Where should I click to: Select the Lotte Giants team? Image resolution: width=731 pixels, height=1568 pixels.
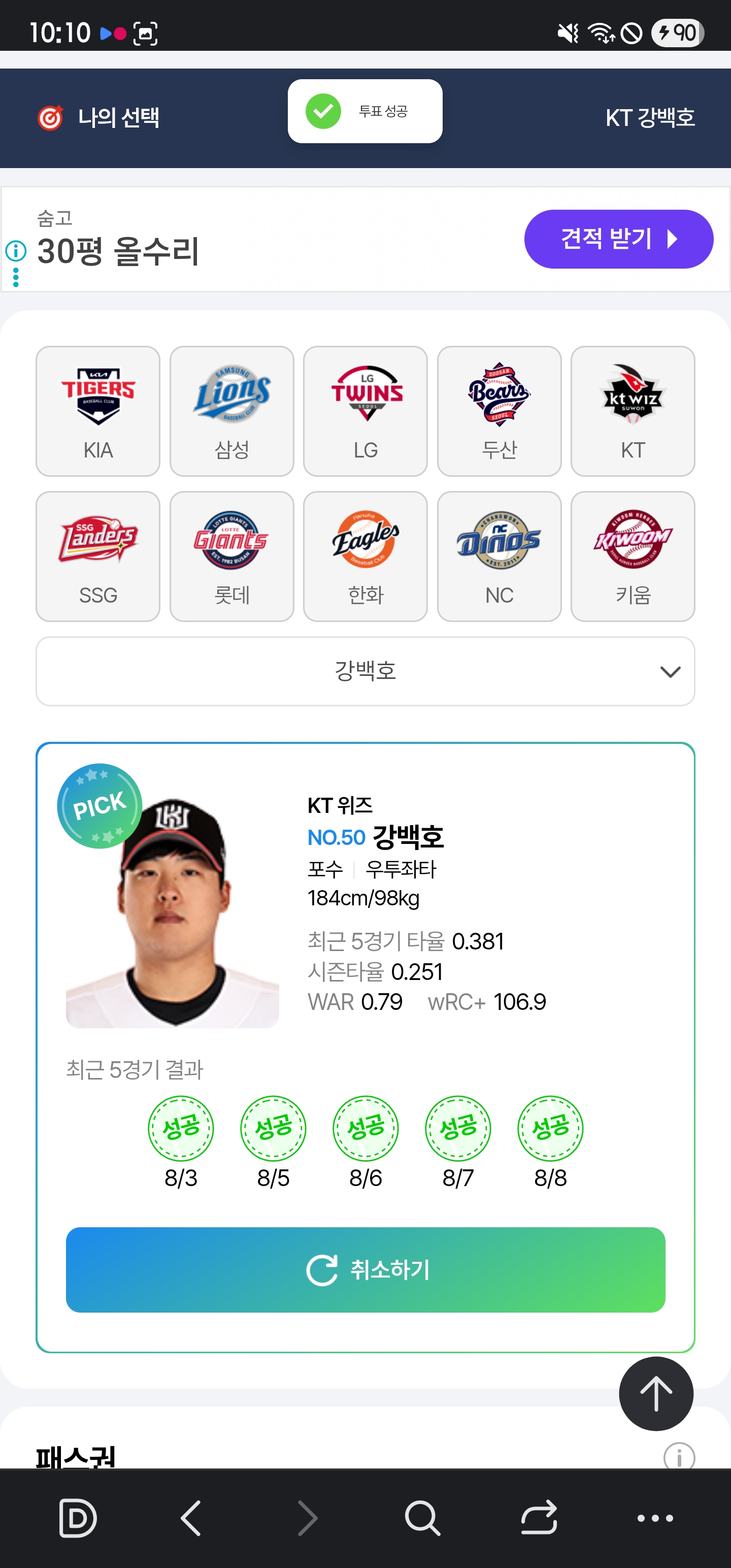232,557
